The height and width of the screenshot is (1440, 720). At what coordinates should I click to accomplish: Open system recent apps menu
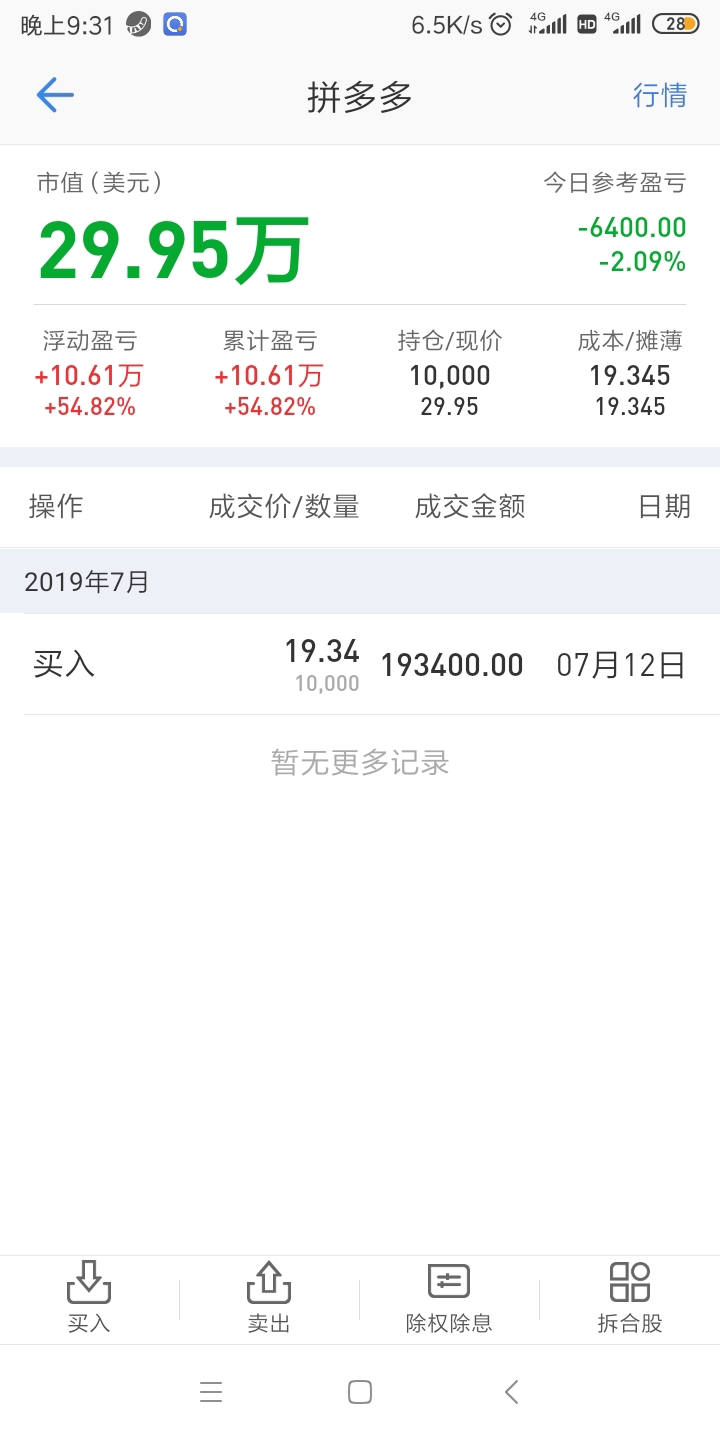point(210,1392)
